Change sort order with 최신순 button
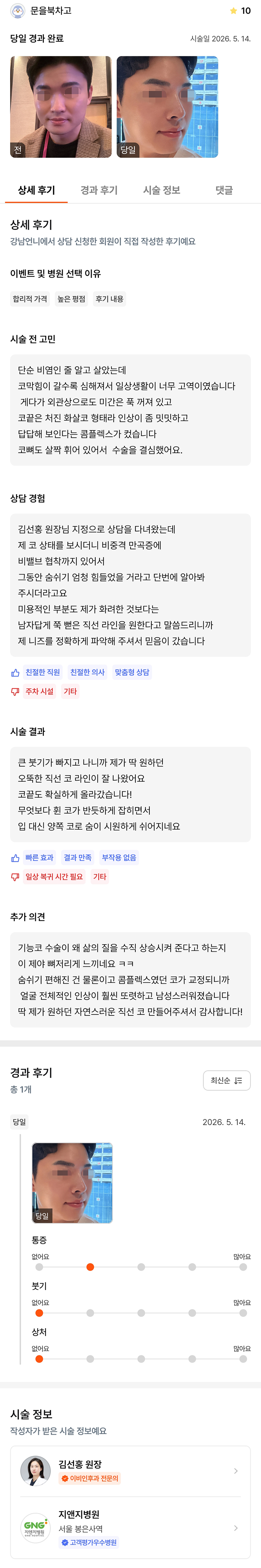 click(226, 1080)
